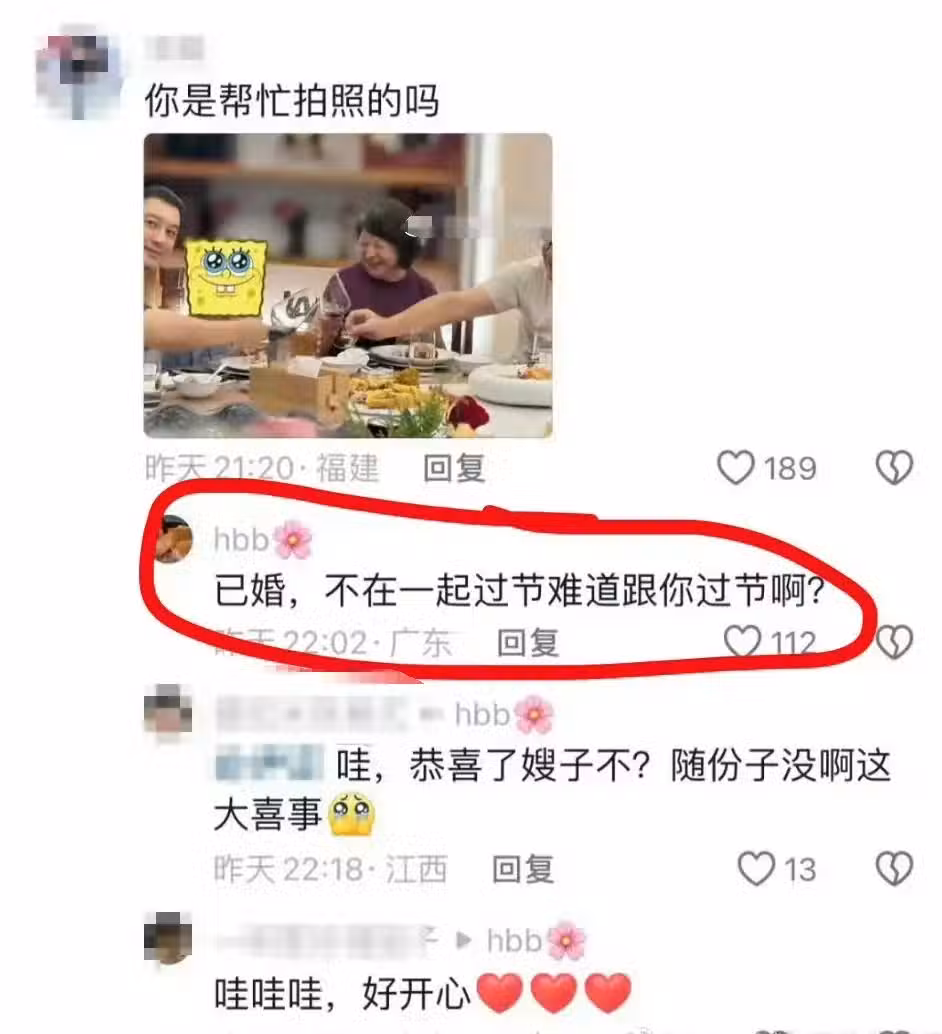
Task: Open hbb's profile avatar on the 广东 comment
Action: click(176, 540)
